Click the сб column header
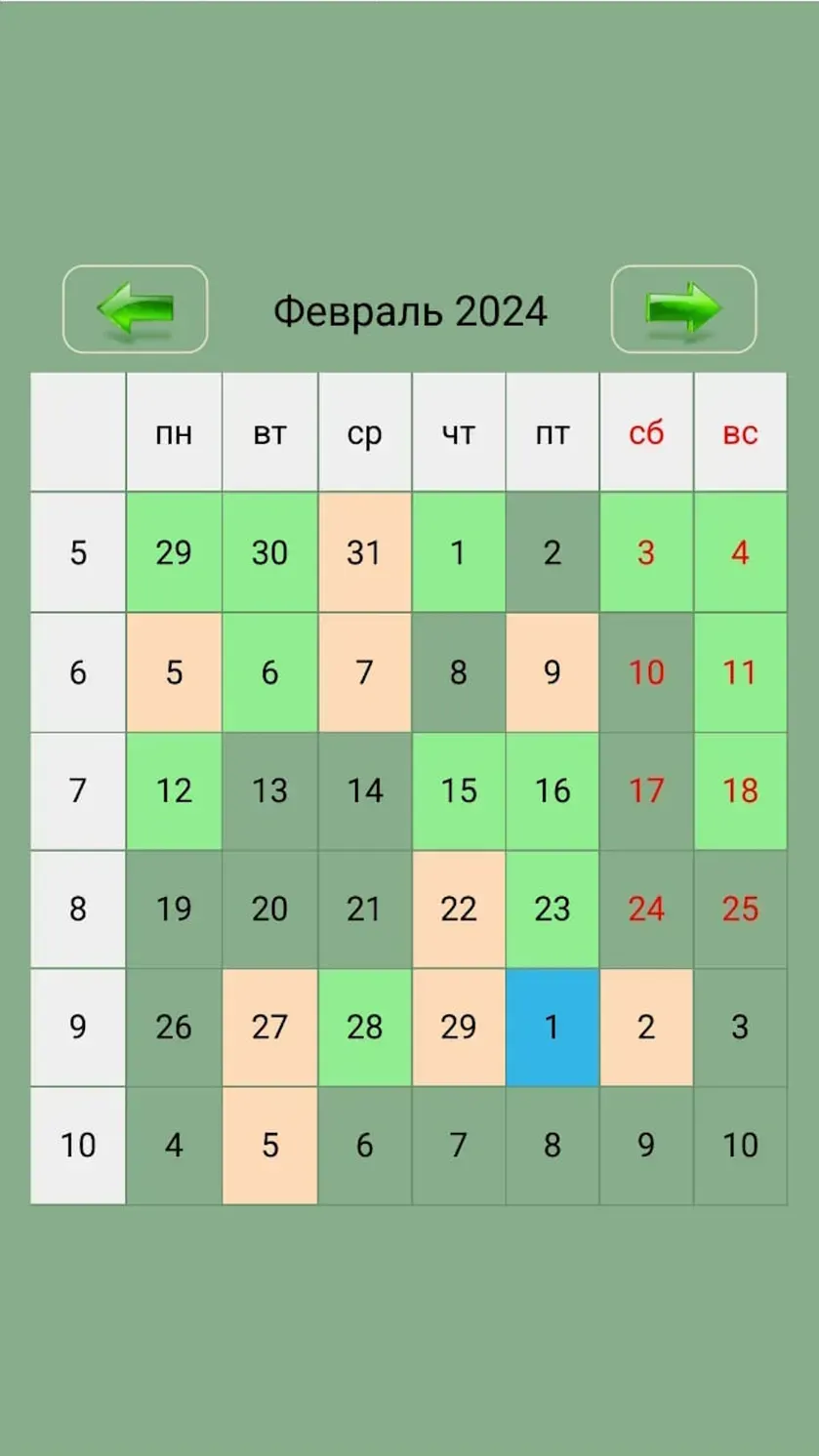This screenshot has width=819, height=1456. tap(646, 432)
